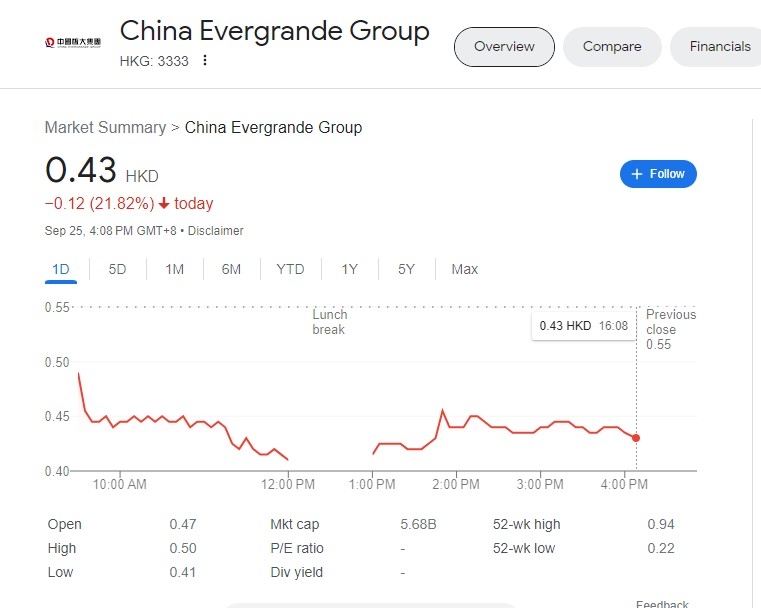The height and width of the screenshot is (608, 761).
Task: Show the 5D chart range
Action: (x=117, y=269)
